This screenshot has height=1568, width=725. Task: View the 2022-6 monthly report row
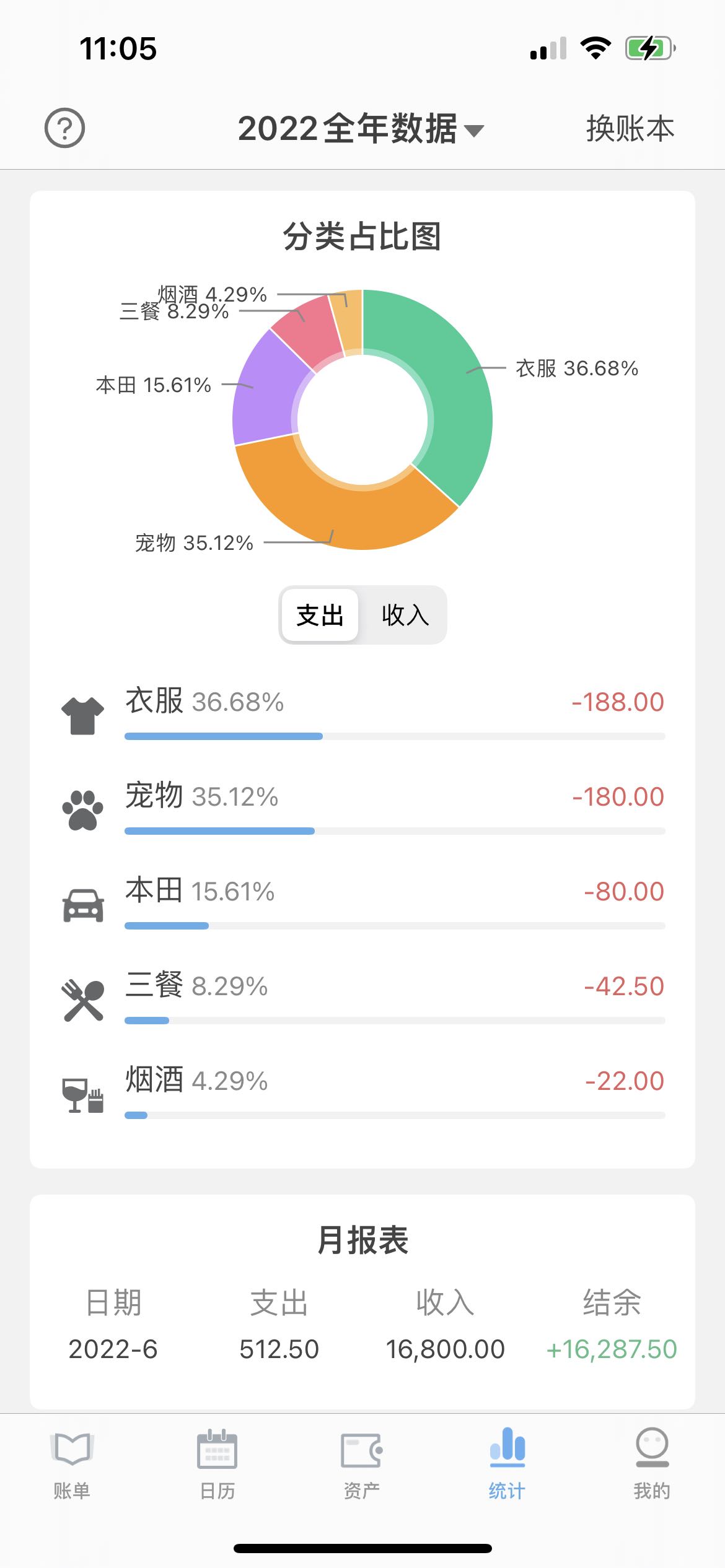(x=362, y=1349)
